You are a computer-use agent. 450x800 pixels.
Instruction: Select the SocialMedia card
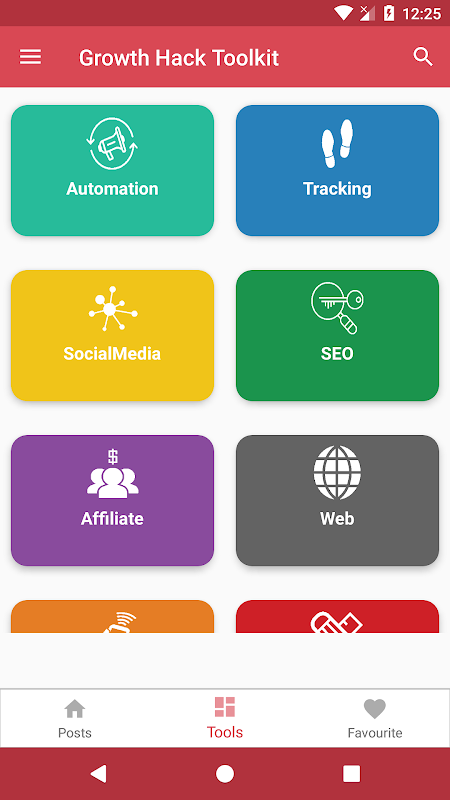(112, 335)
